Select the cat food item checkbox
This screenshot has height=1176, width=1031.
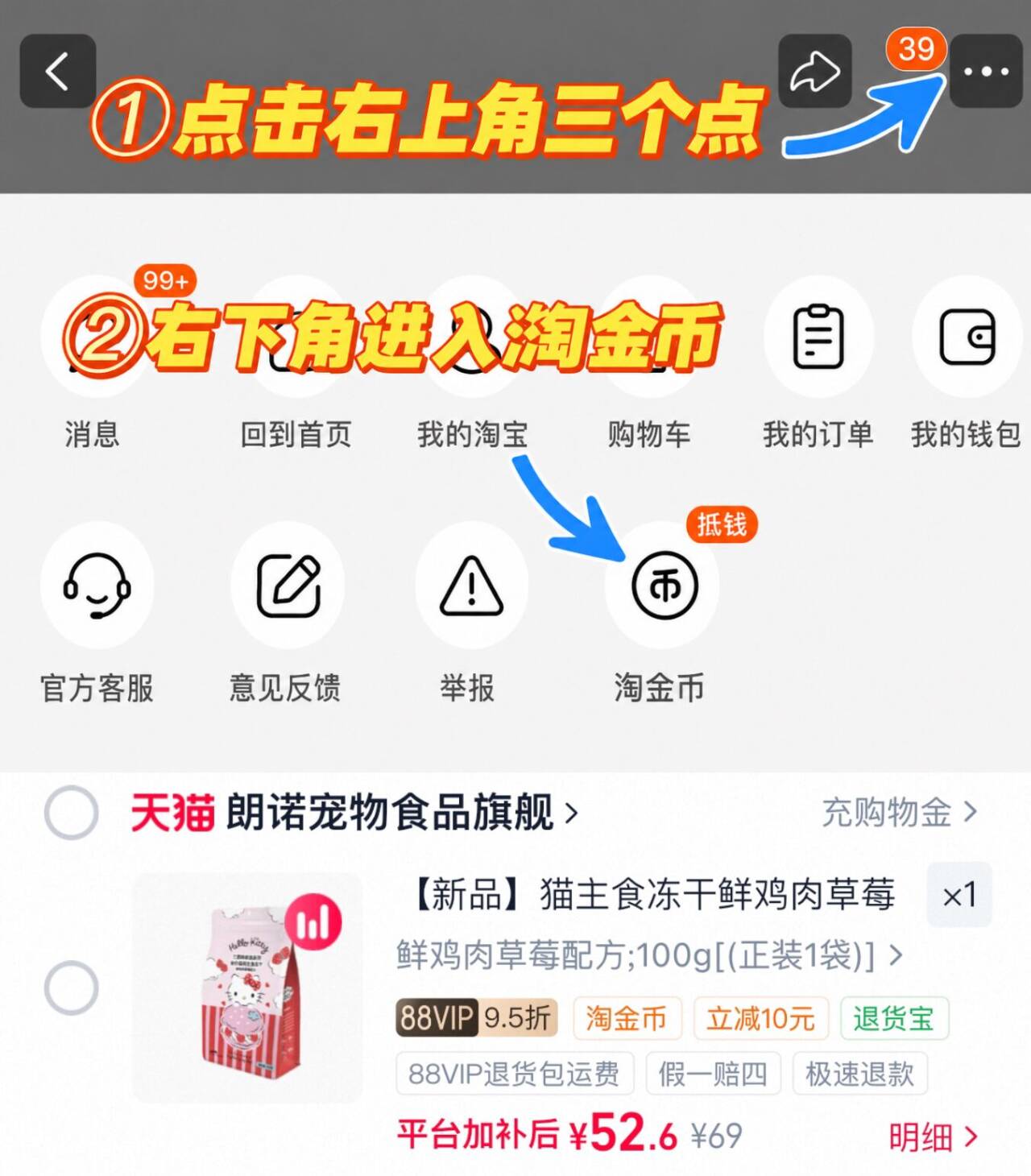(72, 988)
